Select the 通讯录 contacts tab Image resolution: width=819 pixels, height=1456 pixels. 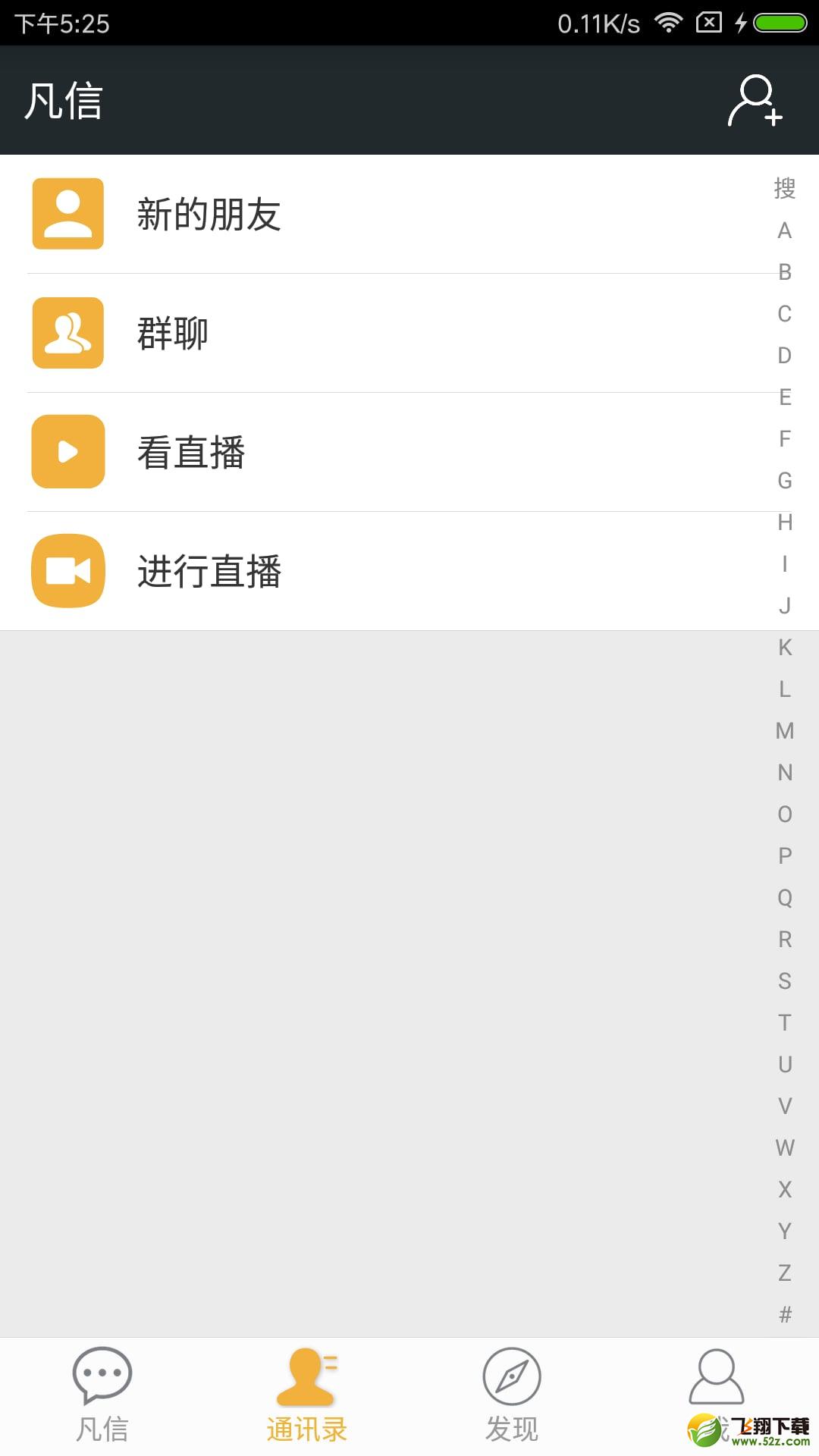point(307,1396)
